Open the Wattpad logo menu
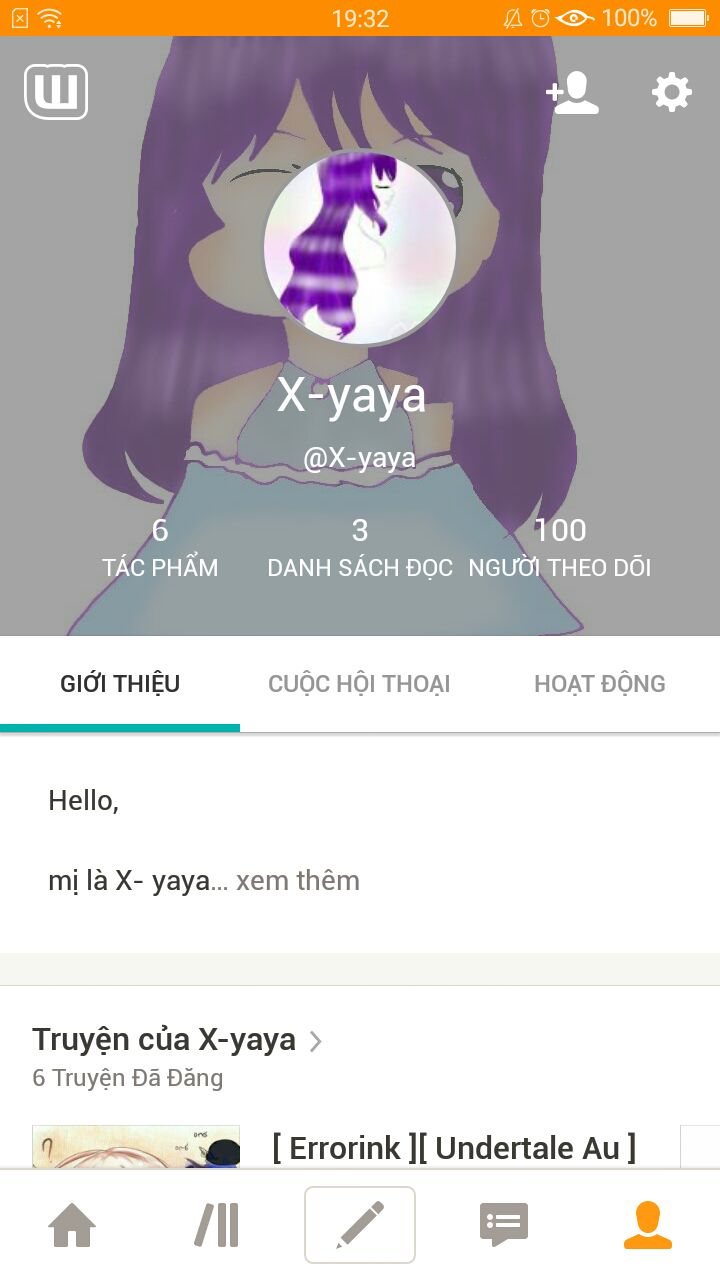This screenshot has width=720, height=1280. click(56, 92)
